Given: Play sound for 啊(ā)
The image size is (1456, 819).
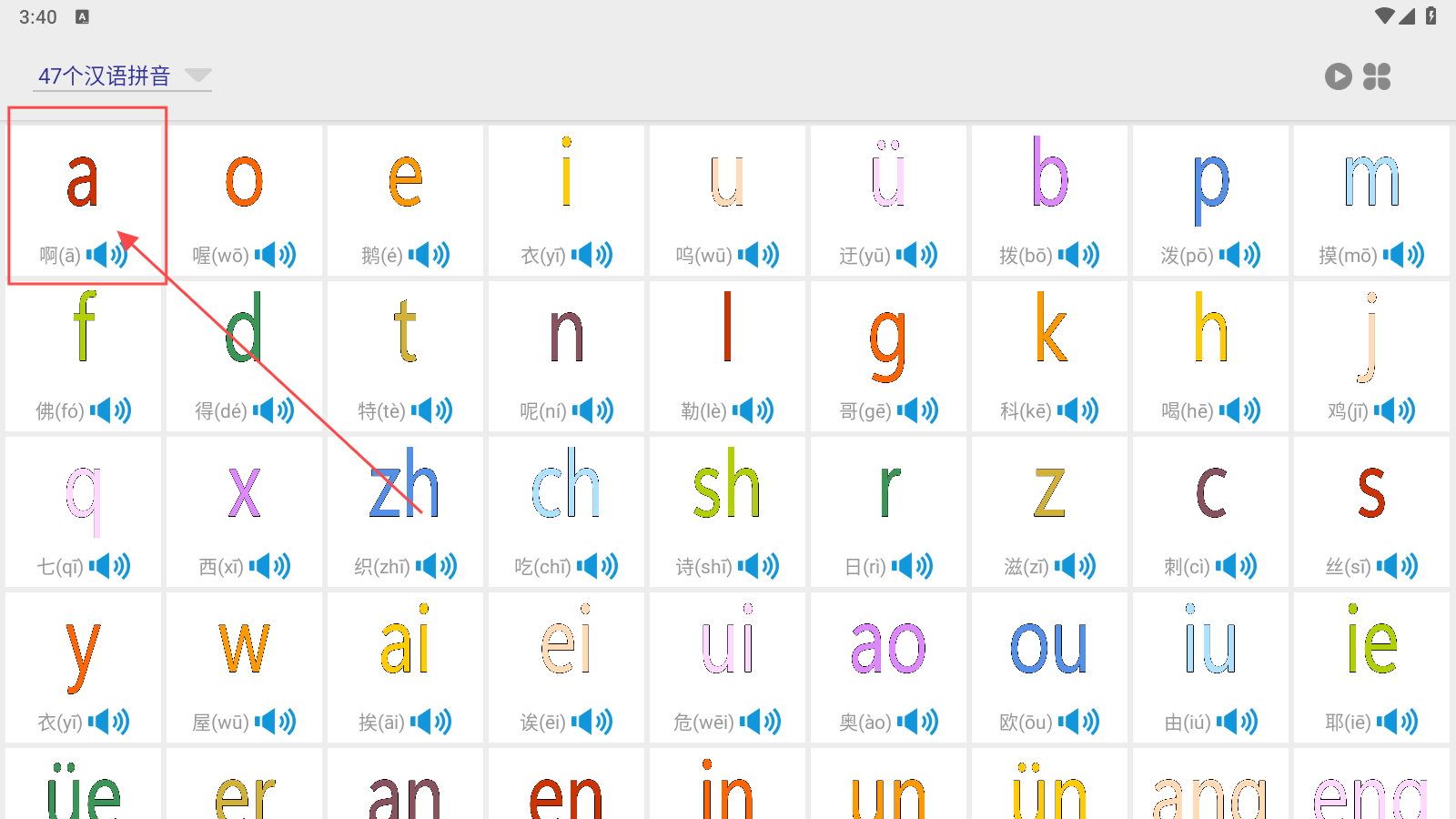Looking at the screenshot, I should pos(107,255).
